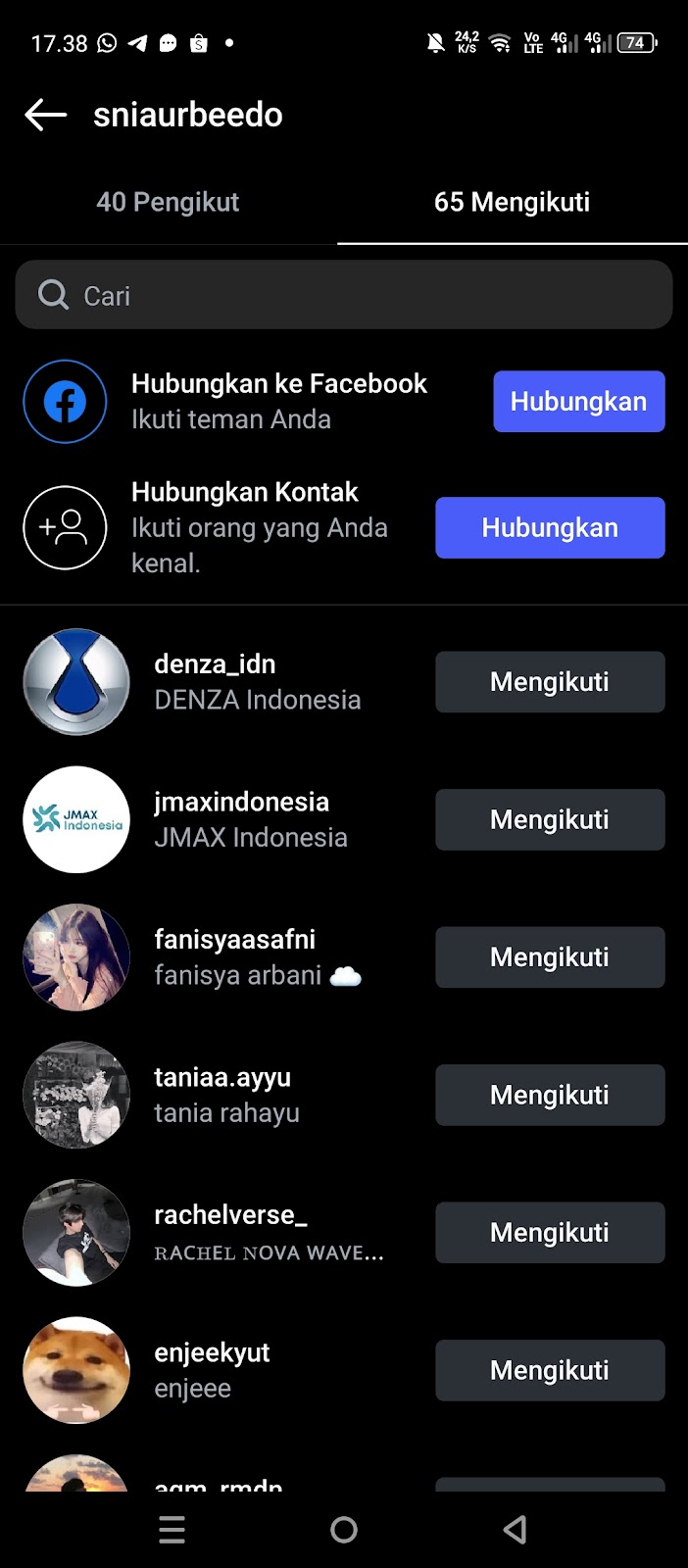Screen dimensions: 688x1568
Task: Switch to the 40 Pengikut tab
Action: pos(168,202)
